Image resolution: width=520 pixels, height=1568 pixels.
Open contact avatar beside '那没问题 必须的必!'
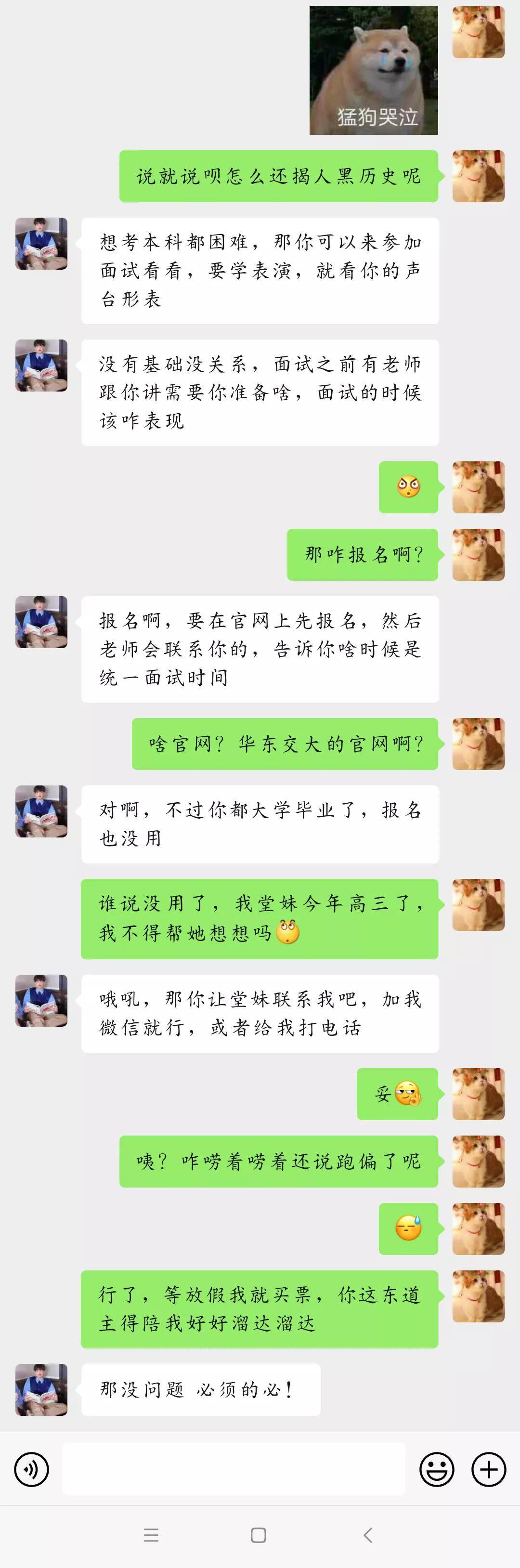click(x=41, y=1389)
